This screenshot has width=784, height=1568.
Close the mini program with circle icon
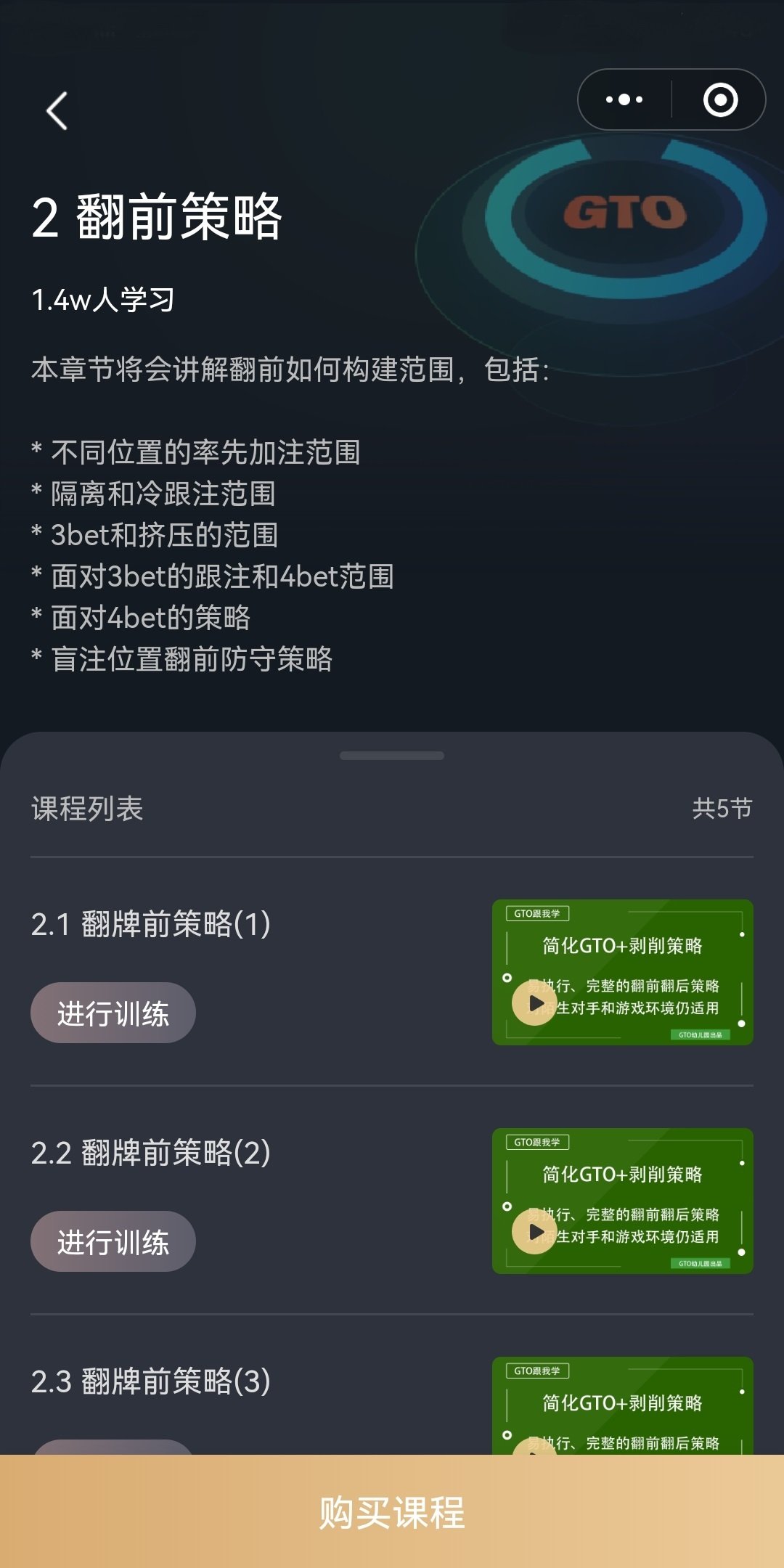(720, 99)
